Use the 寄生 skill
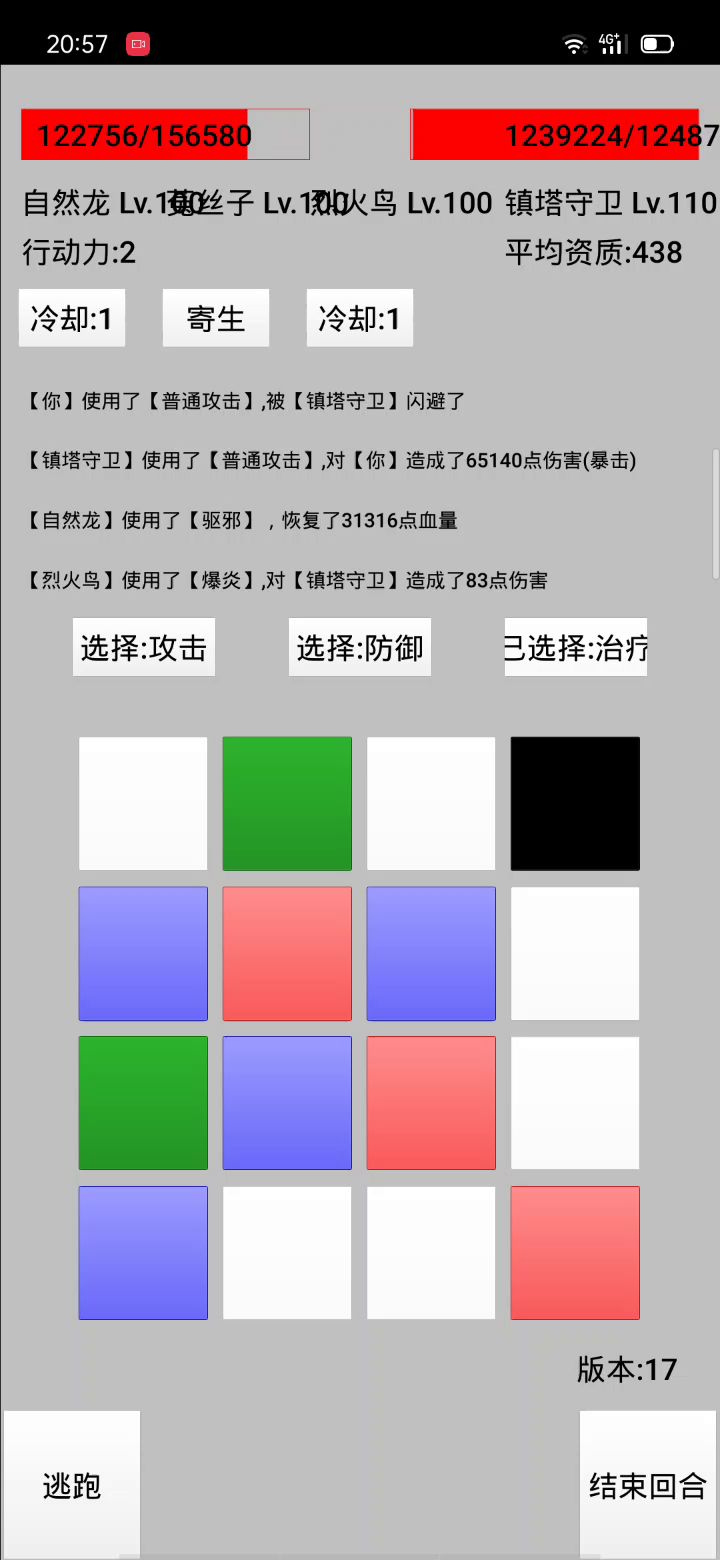Image resolution: width=720 pixels, height=1560 pixels. tap(216, 319)
